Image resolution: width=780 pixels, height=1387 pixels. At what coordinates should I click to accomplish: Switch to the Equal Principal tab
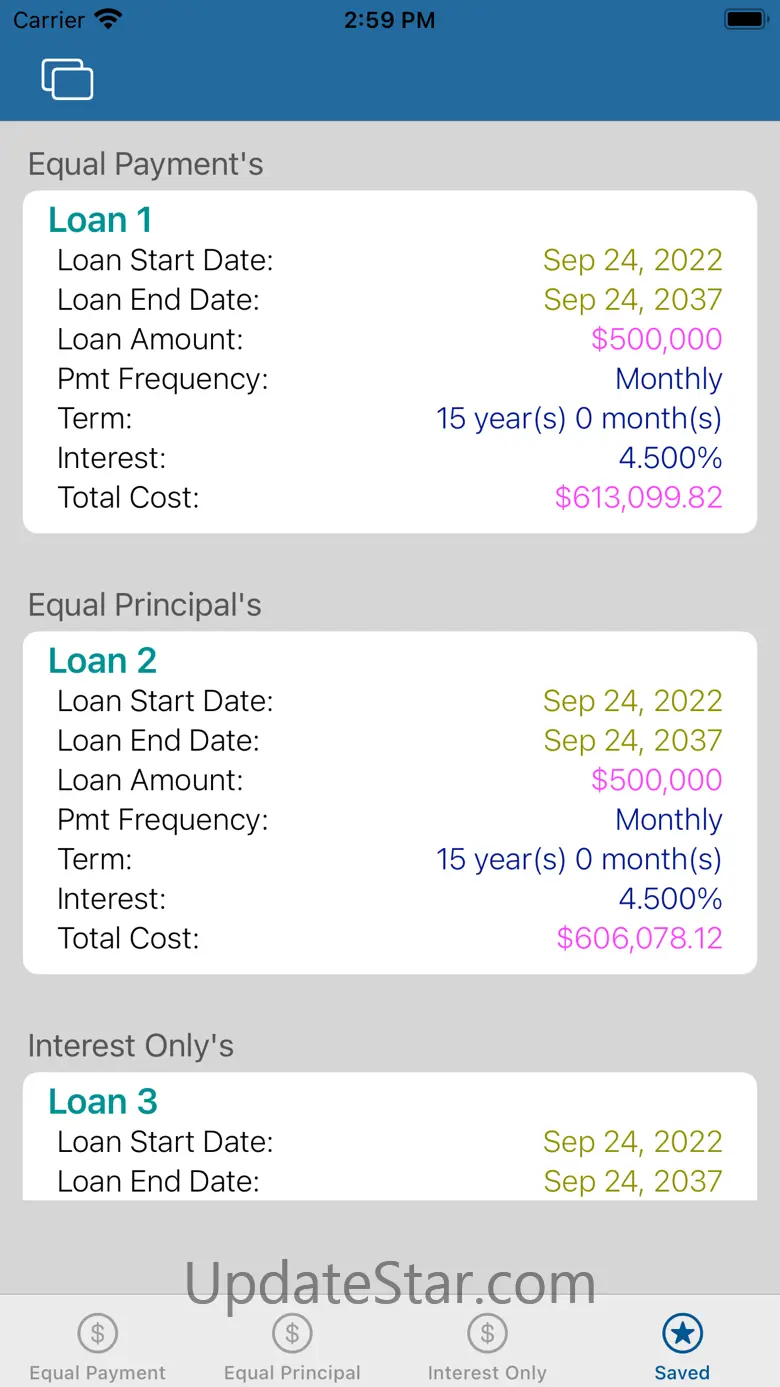pos(292,1348)
